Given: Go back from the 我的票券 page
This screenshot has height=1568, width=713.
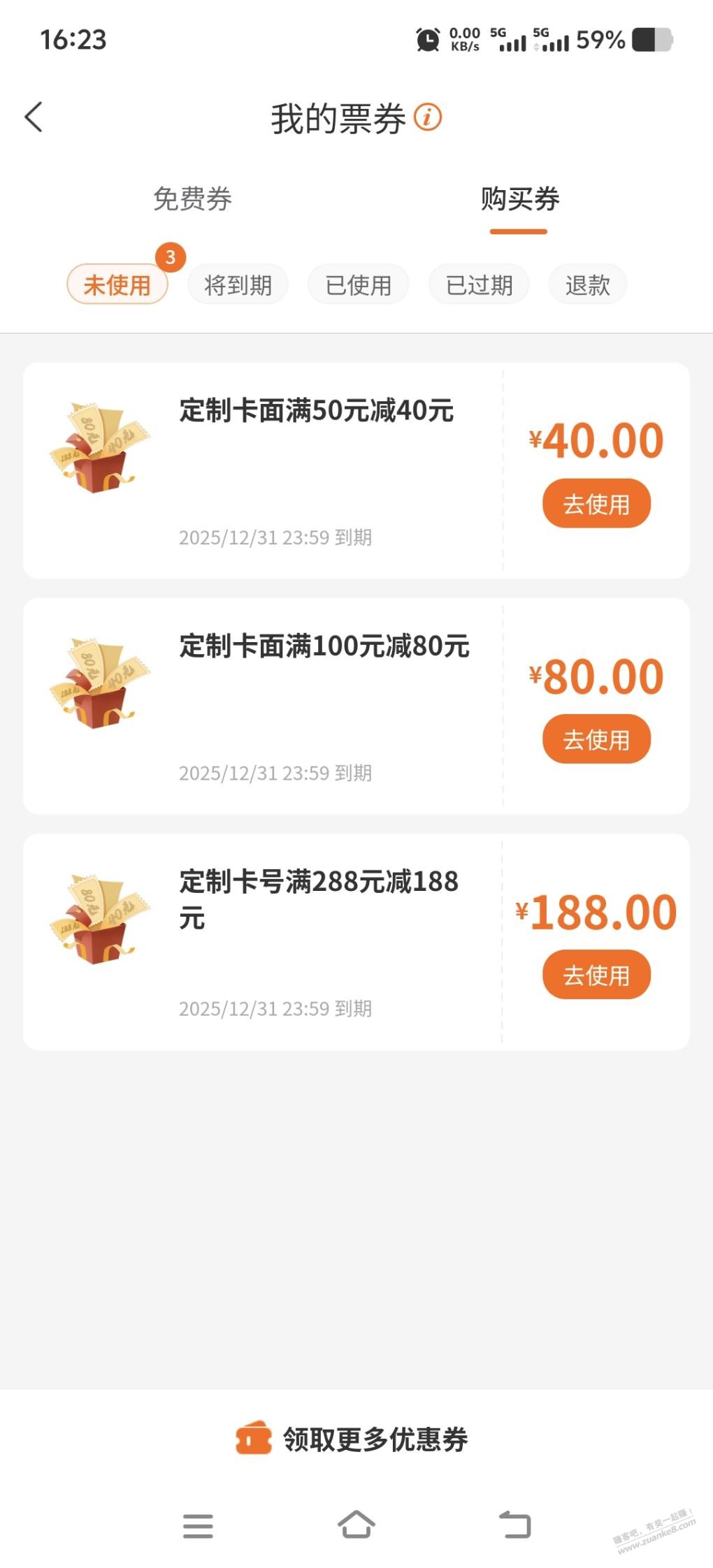Looking at the screenshot, I should 34,117.
